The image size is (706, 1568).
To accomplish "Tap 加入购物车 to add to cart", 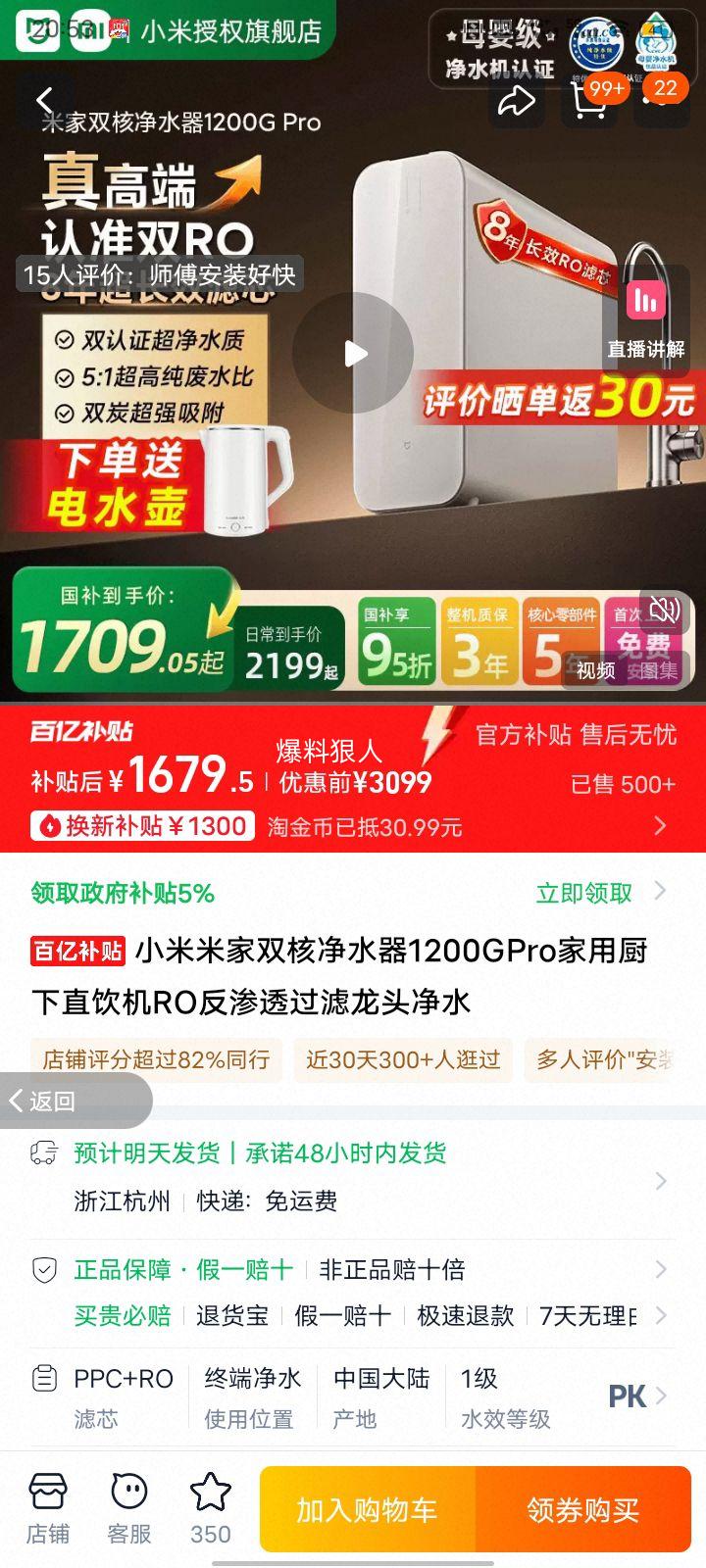I will [x=368, y=1509].
